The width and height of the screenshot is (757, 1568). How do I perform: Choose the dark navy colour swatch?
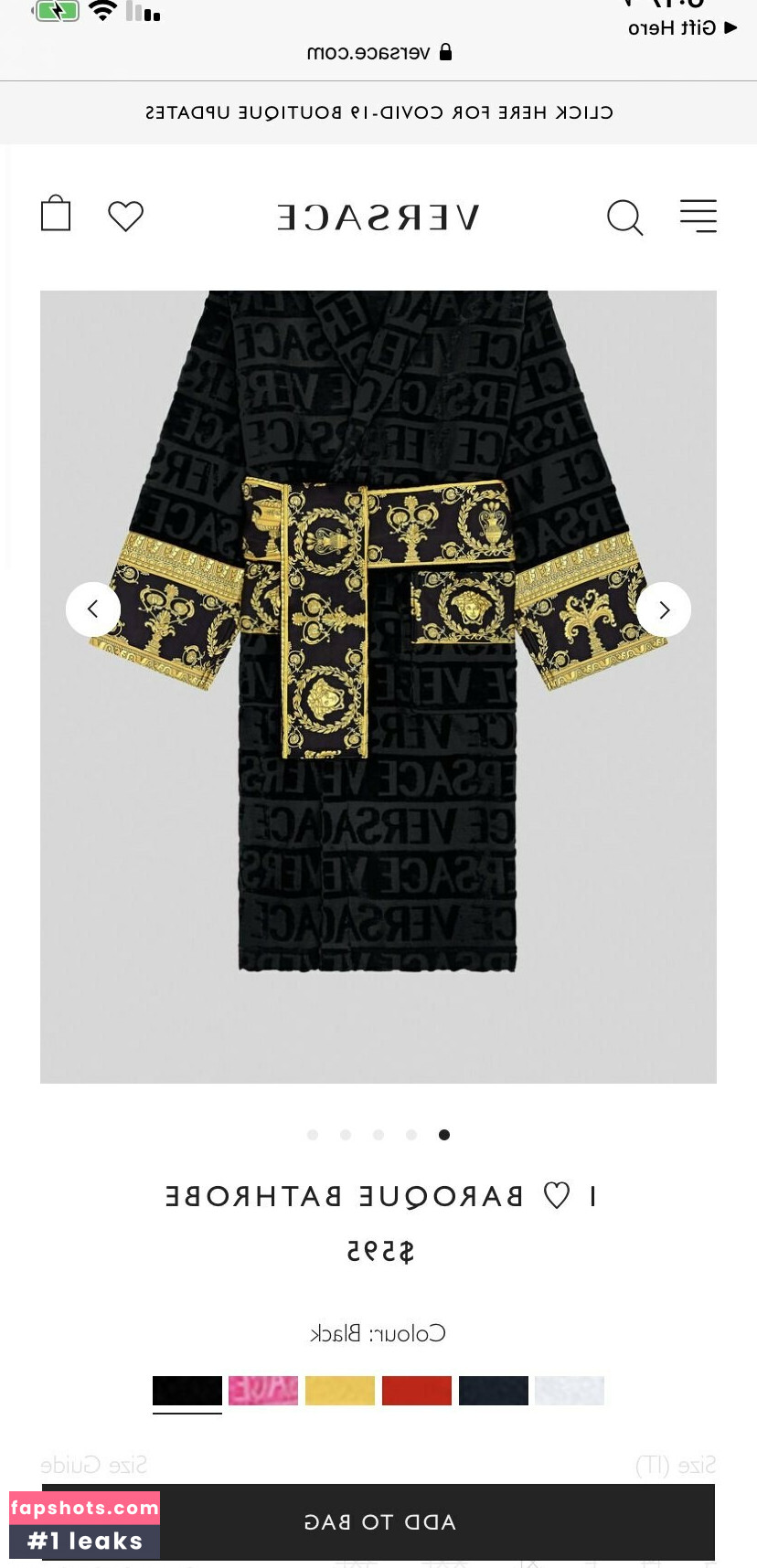tap(494, 1391)
